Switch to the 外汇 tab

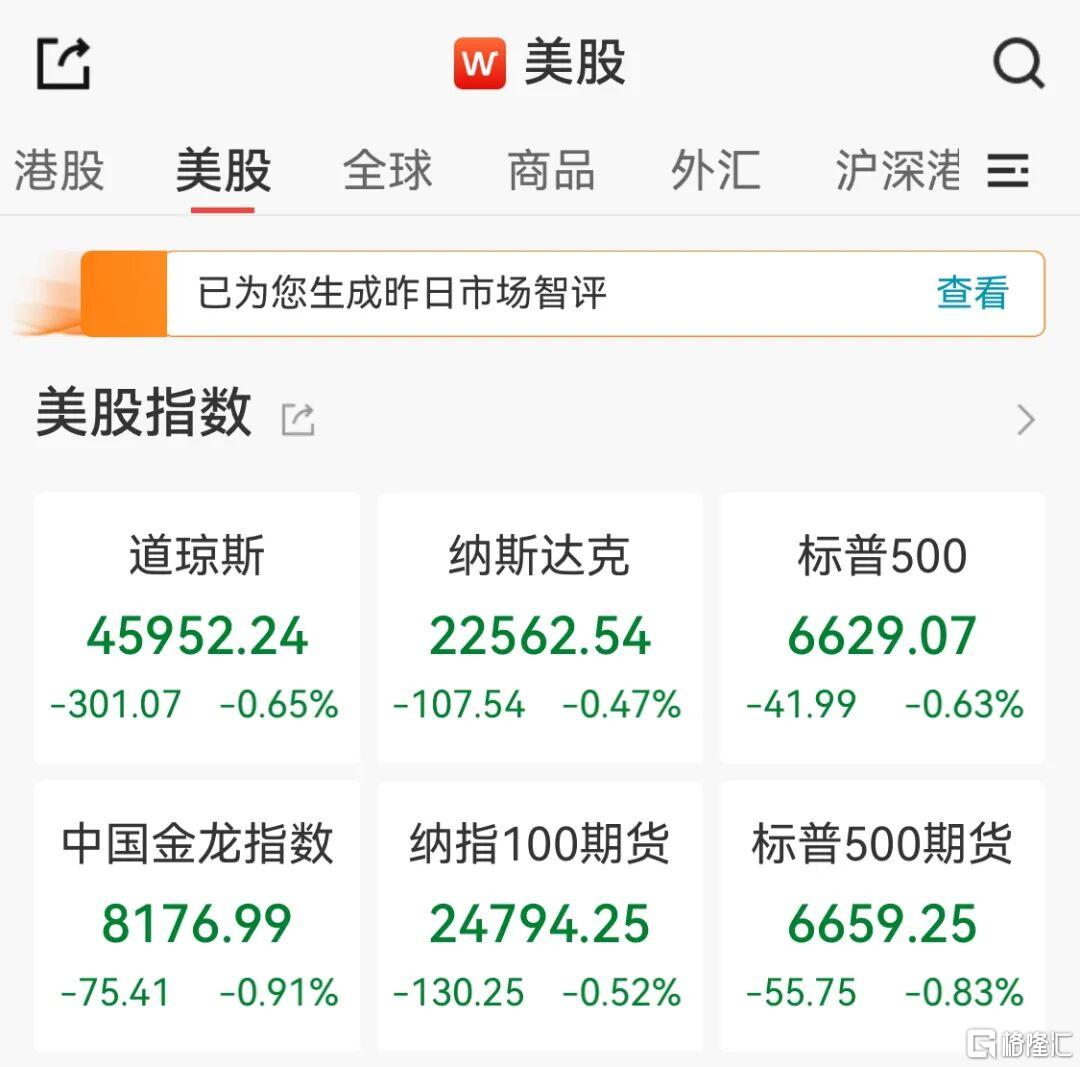point(715,170)
